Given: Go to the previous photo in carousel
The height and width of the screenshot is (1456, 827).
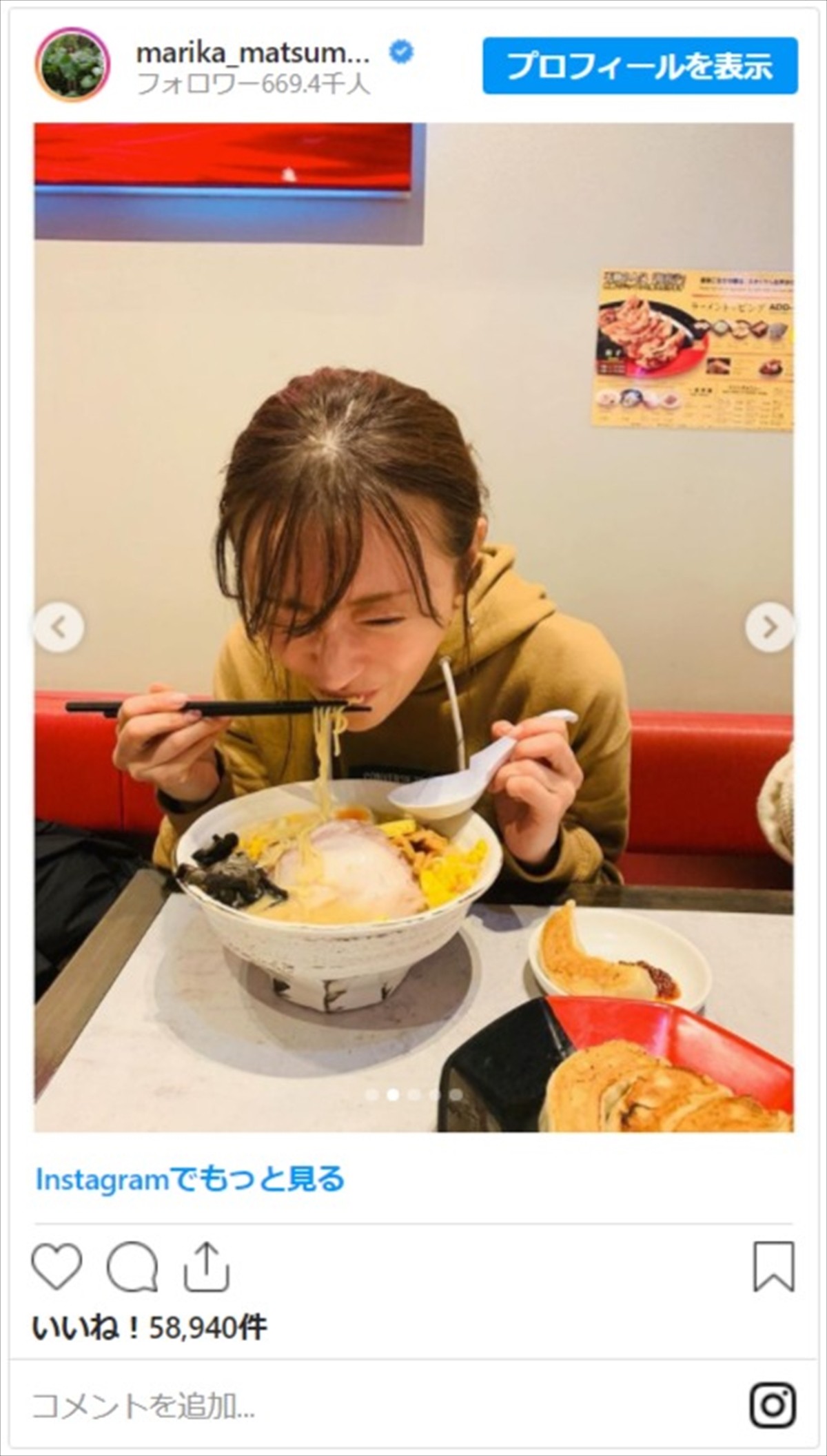Looking at the screenshot, I should coord(59,627).
